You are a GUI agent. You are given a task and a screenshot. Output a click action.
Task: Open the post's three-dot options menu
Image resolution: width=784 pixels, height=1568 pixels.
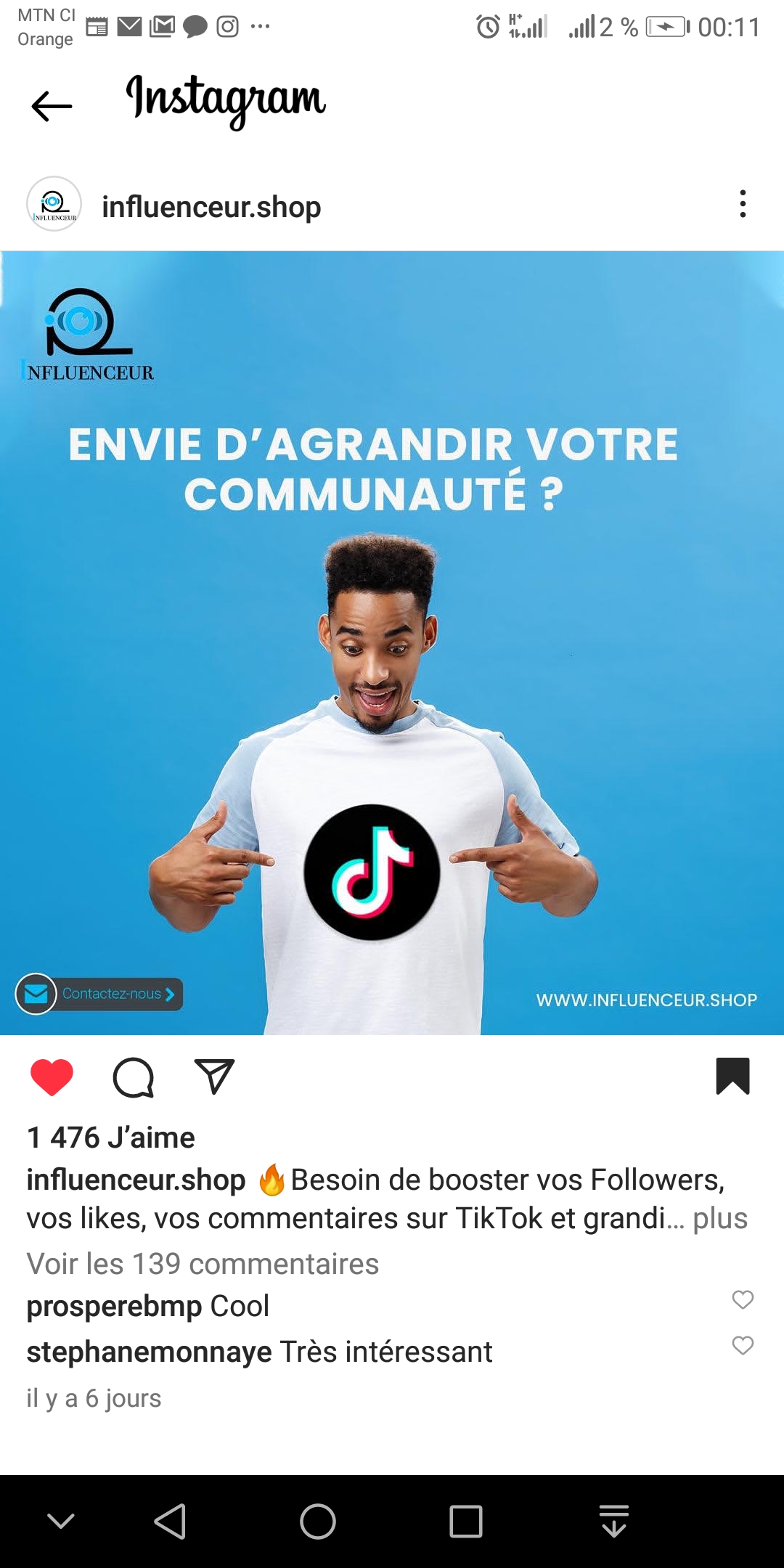tap(742, 204)
